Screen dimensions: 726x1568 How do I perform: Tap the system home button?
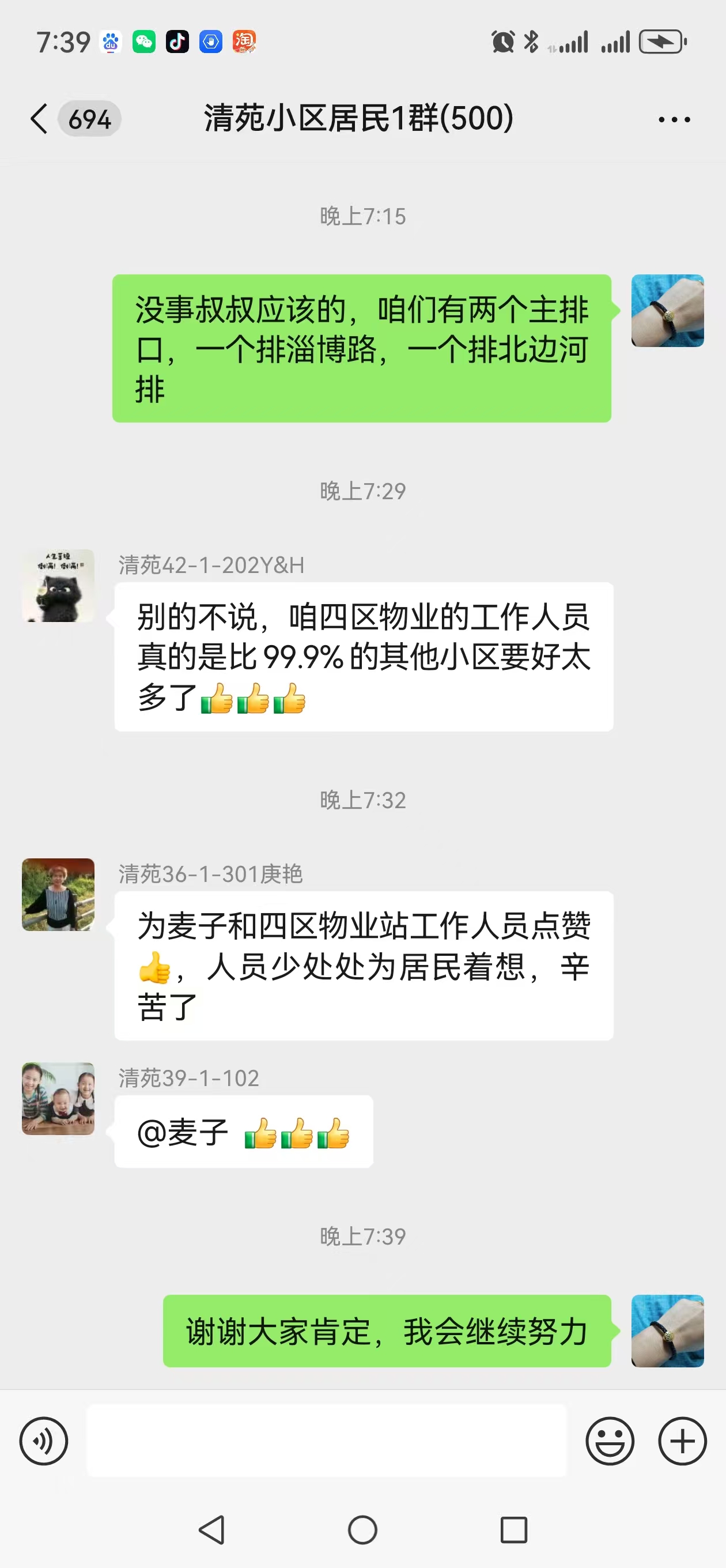tap(362, 1529)
